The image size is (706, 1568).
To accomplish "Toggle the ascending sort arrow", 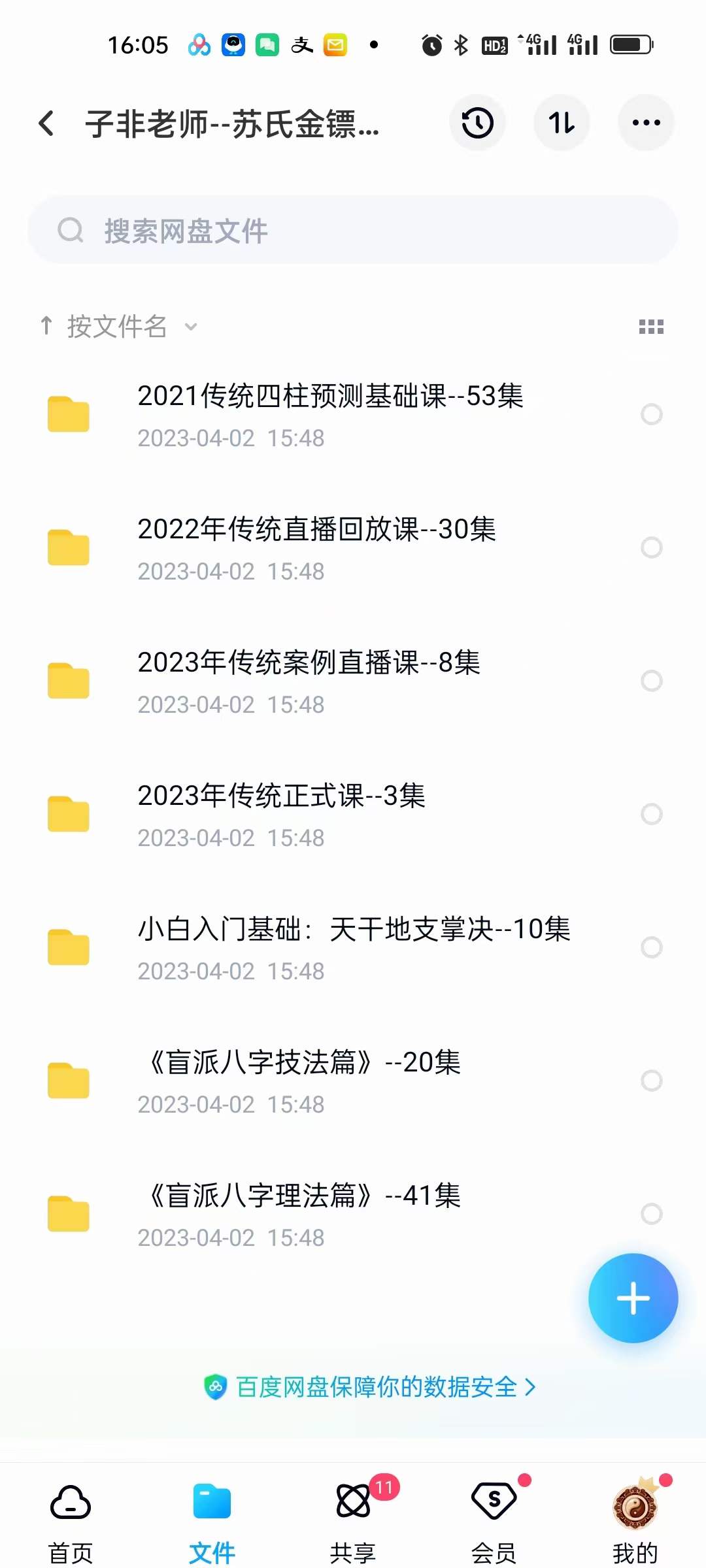I will tap(46, 325).
